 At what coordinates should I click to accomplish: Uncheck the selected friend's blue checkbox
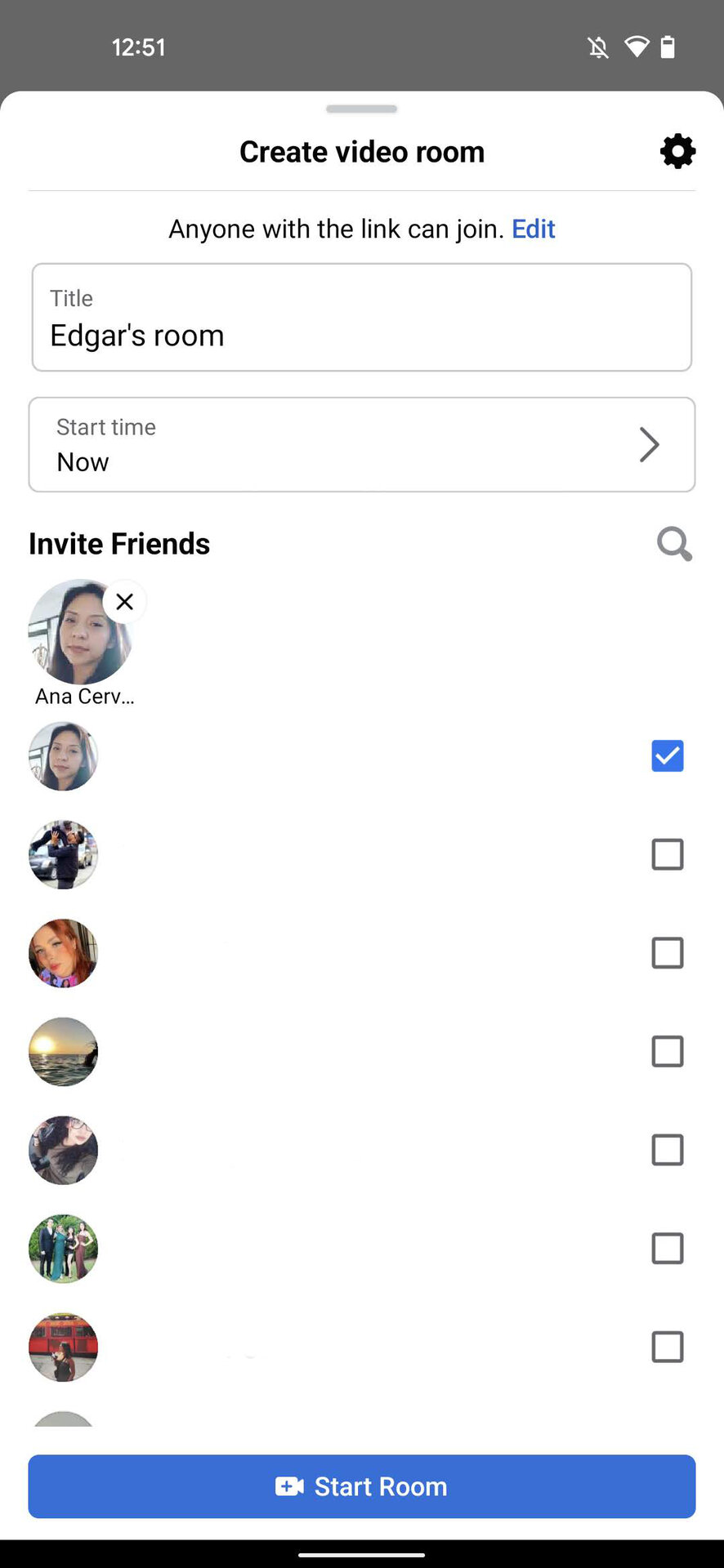(x=667, y=756)
